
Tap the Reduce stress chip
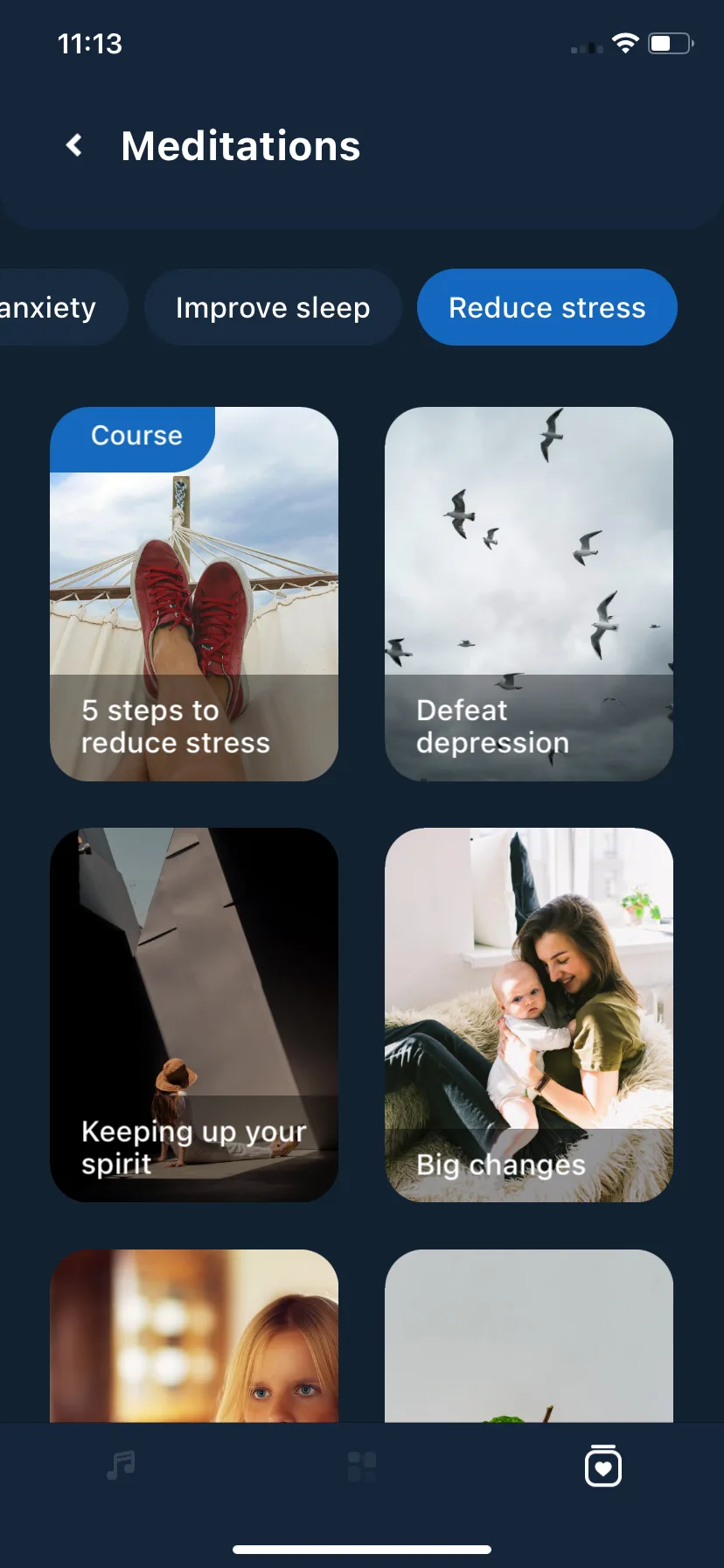tap(546, 308)
